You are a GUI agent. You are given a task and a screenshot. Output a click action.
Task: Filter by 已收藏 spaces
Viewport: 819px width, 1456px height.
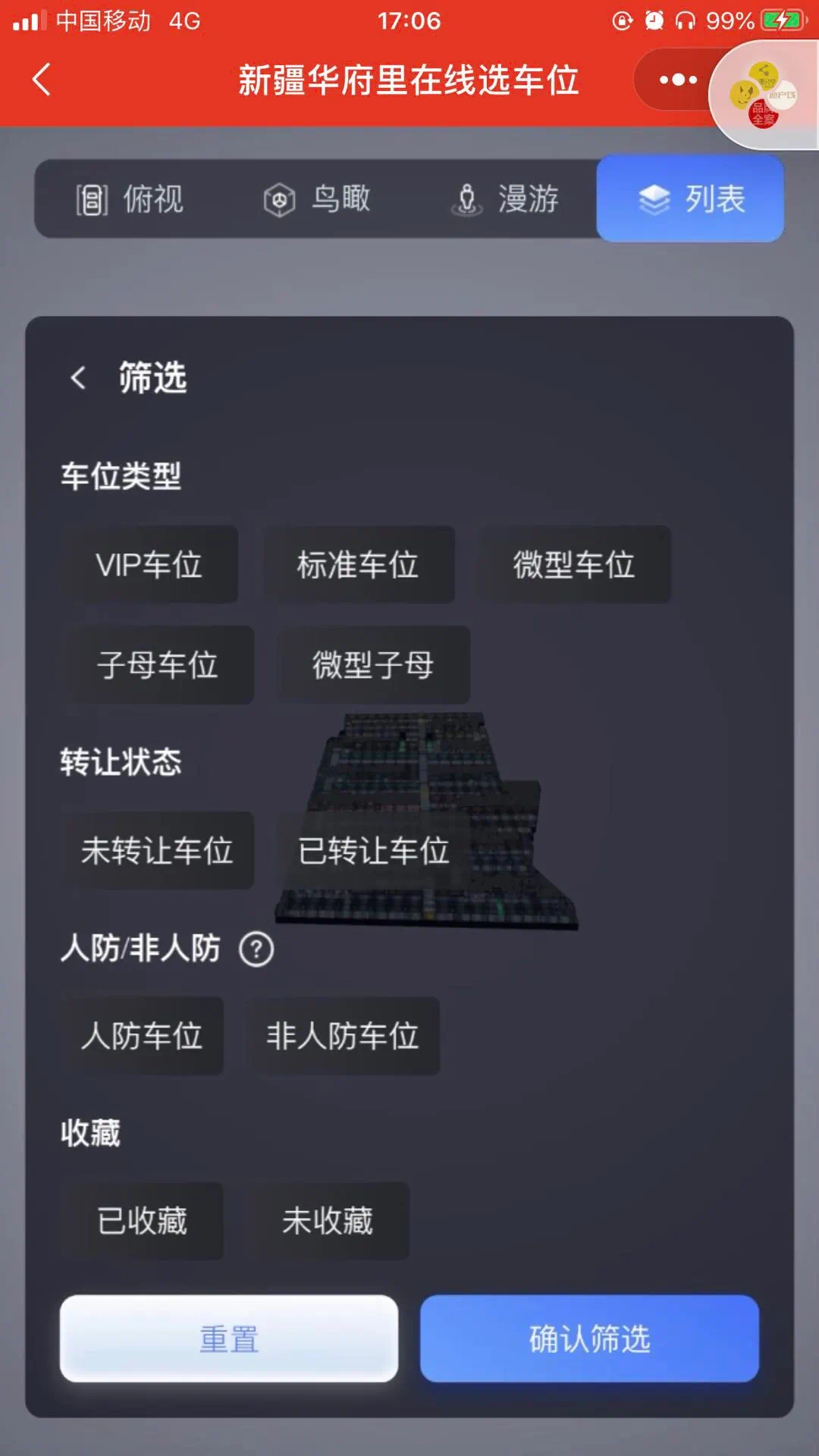(x=142, y=1221)
